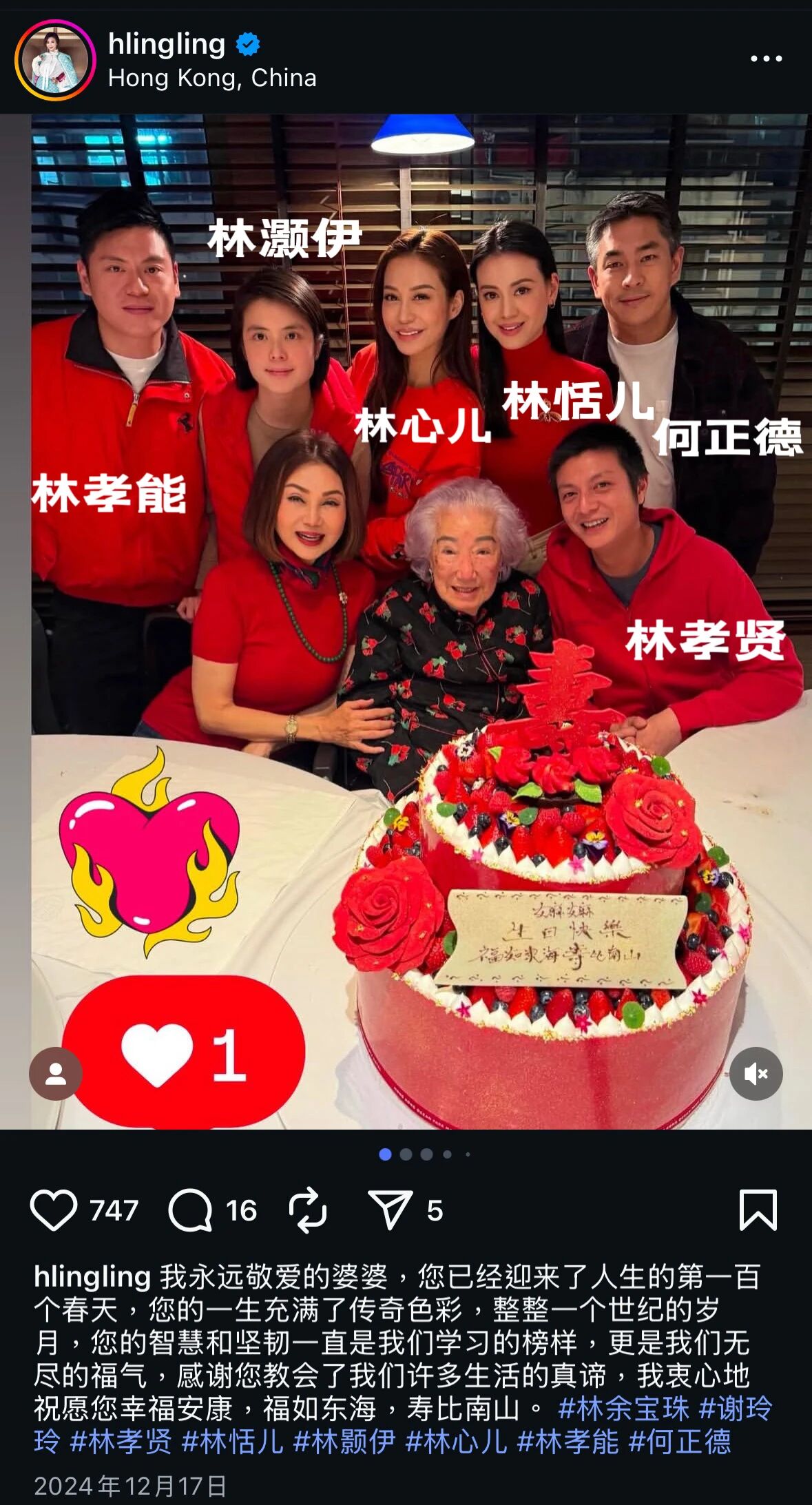This screenshot has height=1505, width=812.
Task: Open the #林颢伊 hashtag
Action: [344, 1442]
